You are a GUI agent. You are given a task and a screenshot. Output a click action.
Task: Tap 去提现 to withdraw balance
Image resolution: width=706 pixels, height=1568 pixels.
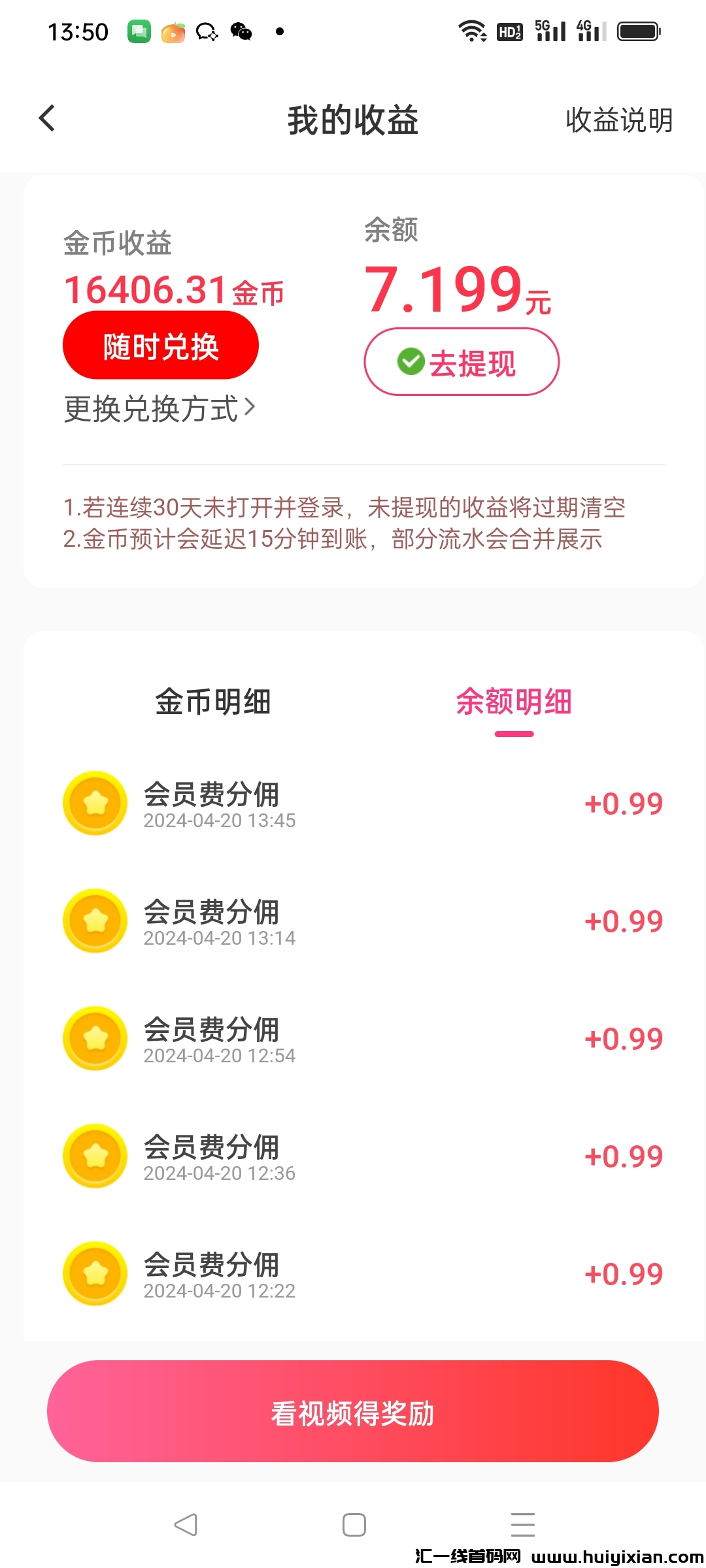462,362
